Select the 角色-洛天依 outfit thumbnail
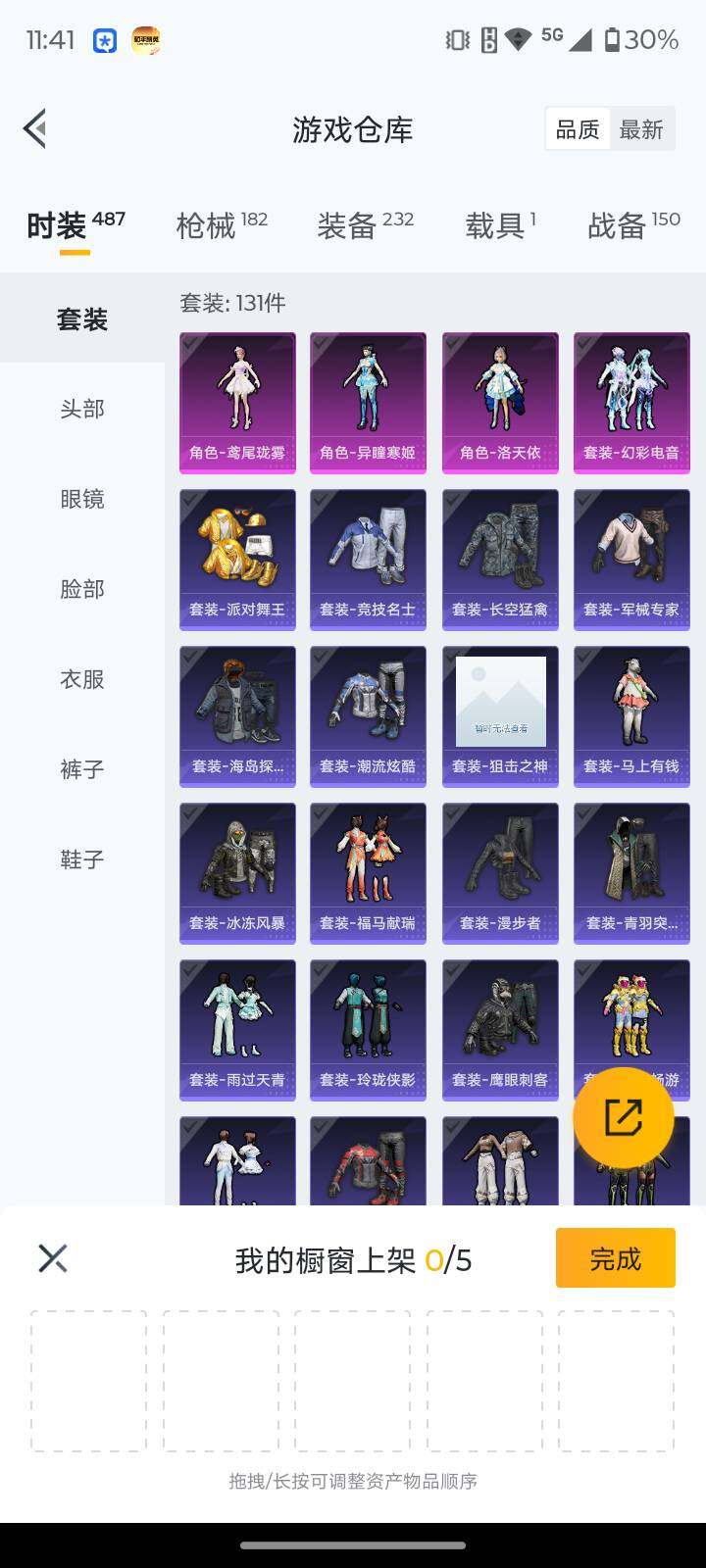 (499, 402)
